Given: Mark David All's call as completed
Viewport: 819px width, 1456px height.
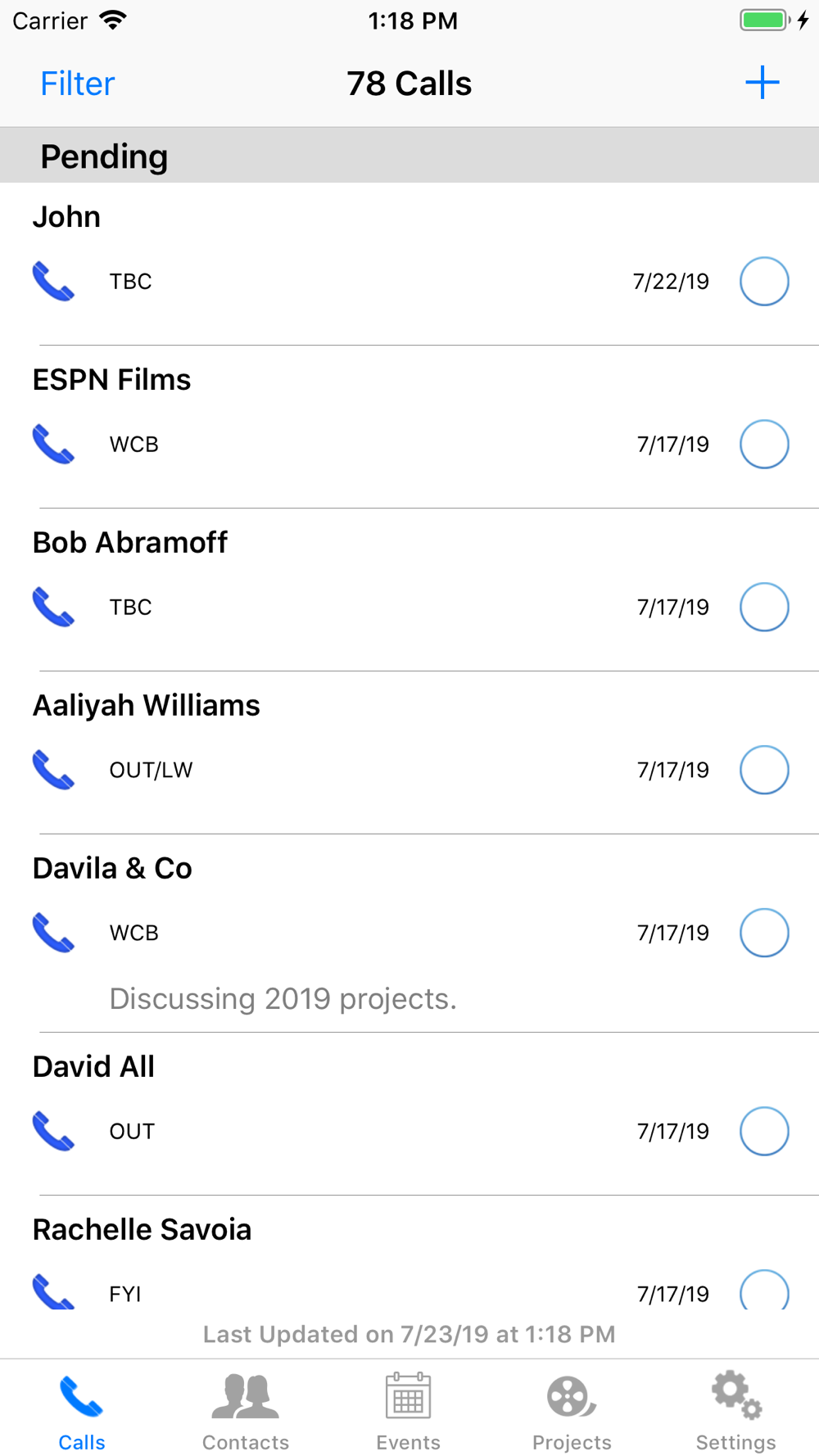Looking at the screenshot, I should (764, 1131).
